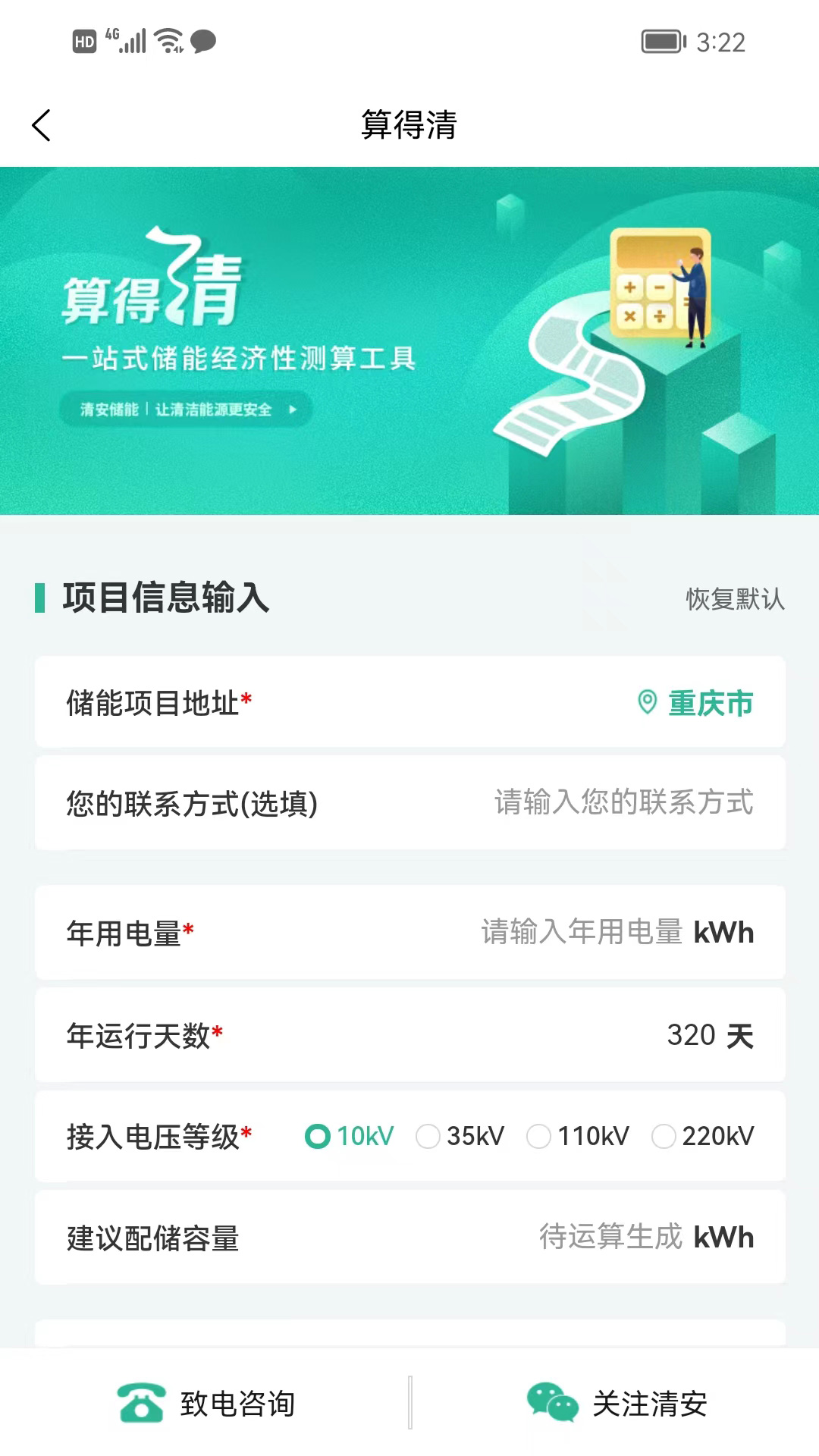The image size is (819, 1456).
Task: Open the 重庆市 address selector
Action: [708, 703]
